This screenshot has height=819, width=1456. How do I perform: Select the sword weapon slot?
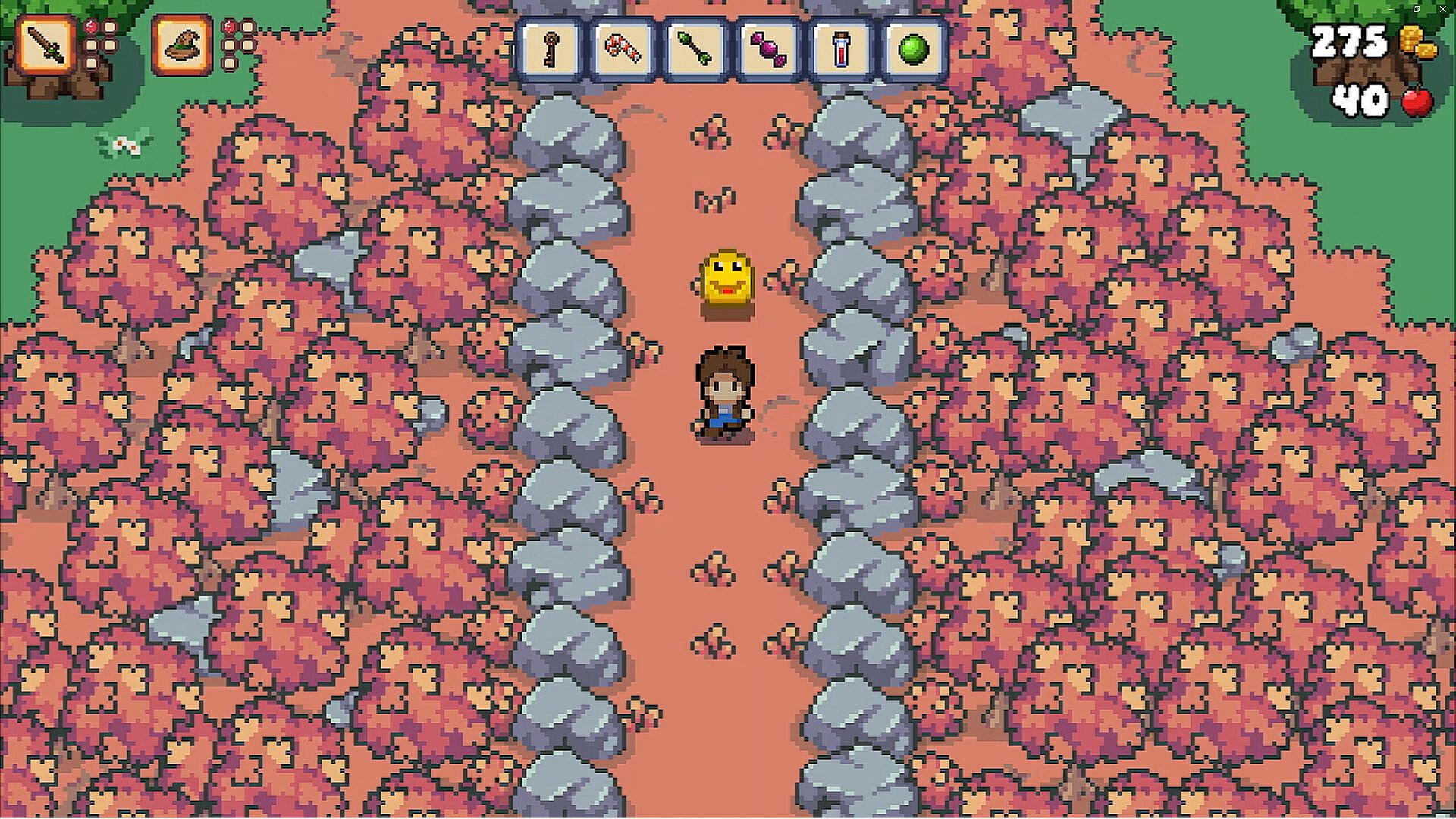tap(47, 45)
